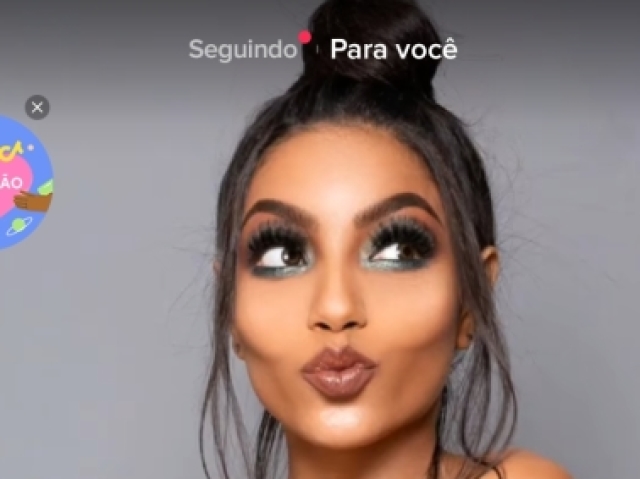Switch to the Seguindo tab

pos(243,49)
